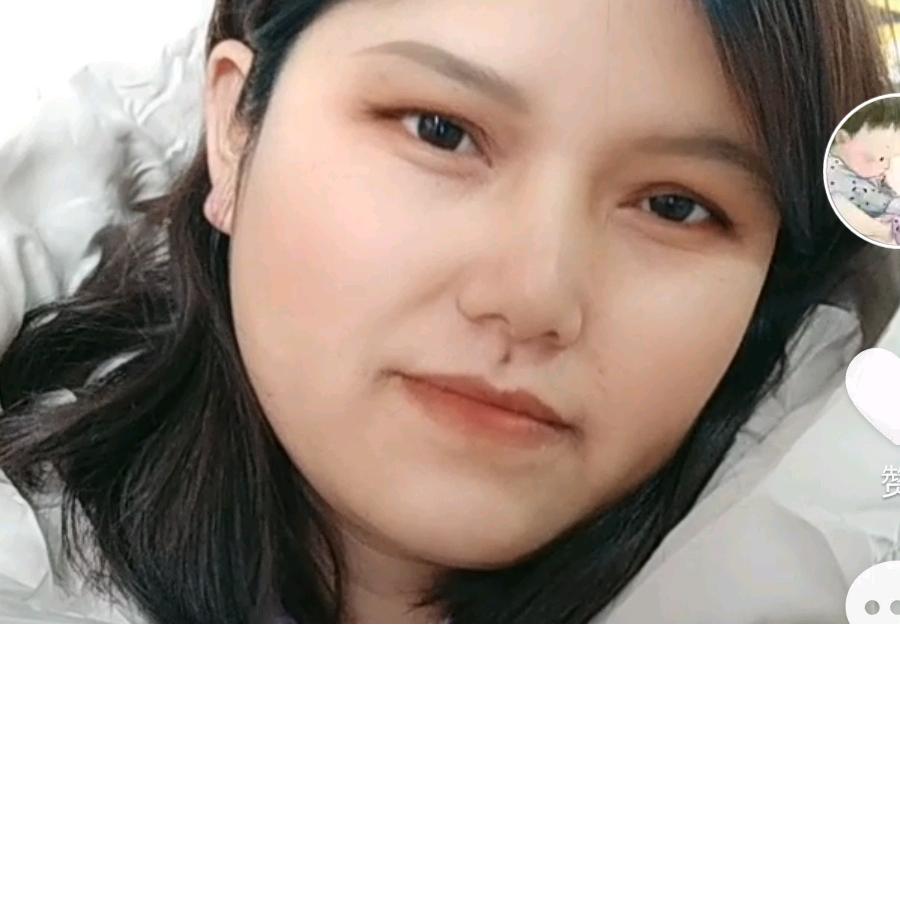Open the creator's profile avatar

point(866,170)
